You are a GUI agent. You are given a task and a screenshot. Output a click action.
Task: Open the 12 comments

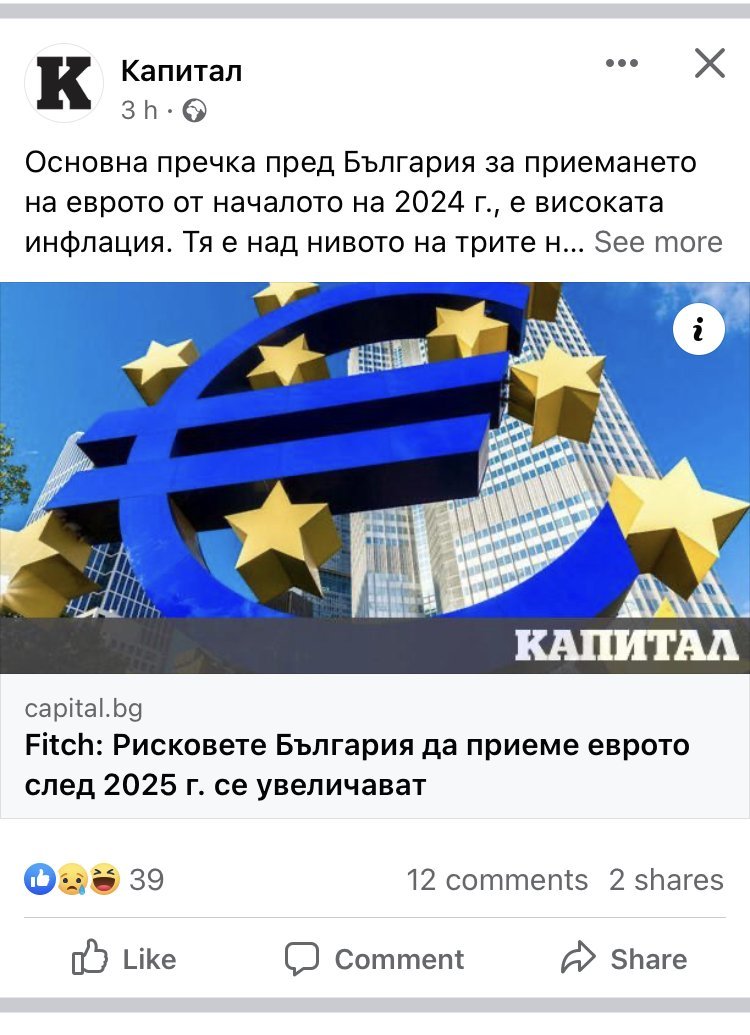(x=497, y=880)
